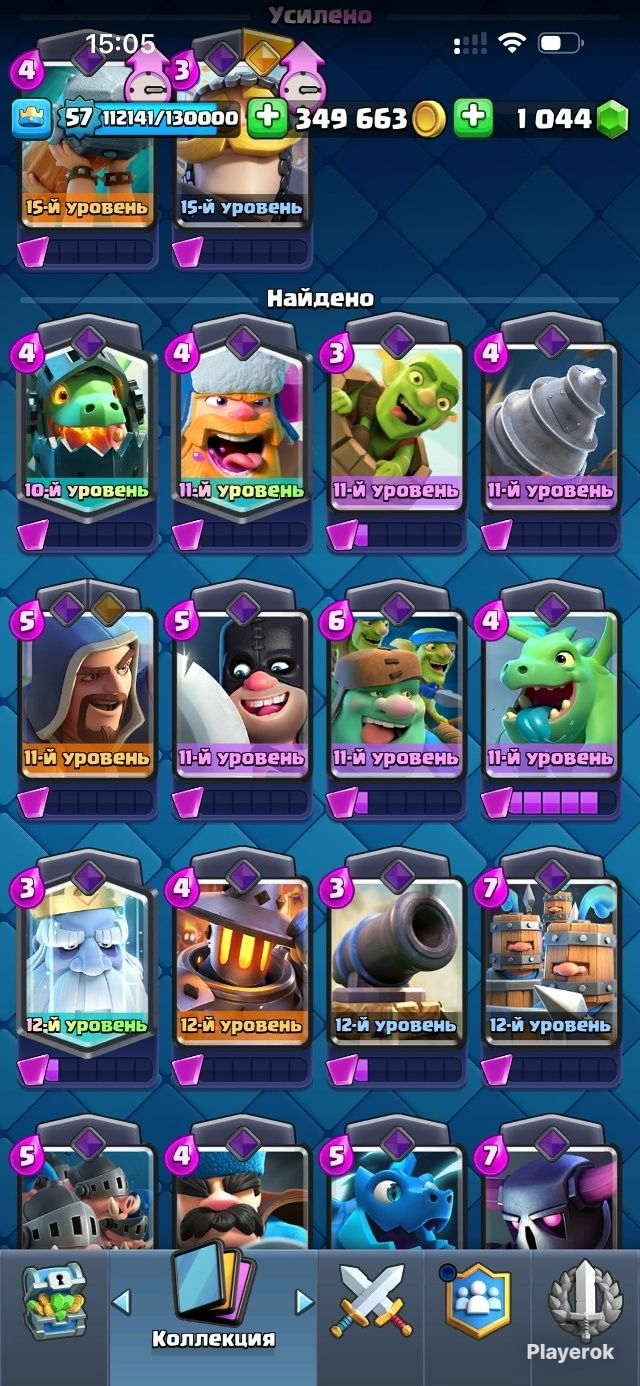Select the Baby Dragon card
This screenshot has height=1386, width=640.
pyautogui.click(x=550, y=692)
